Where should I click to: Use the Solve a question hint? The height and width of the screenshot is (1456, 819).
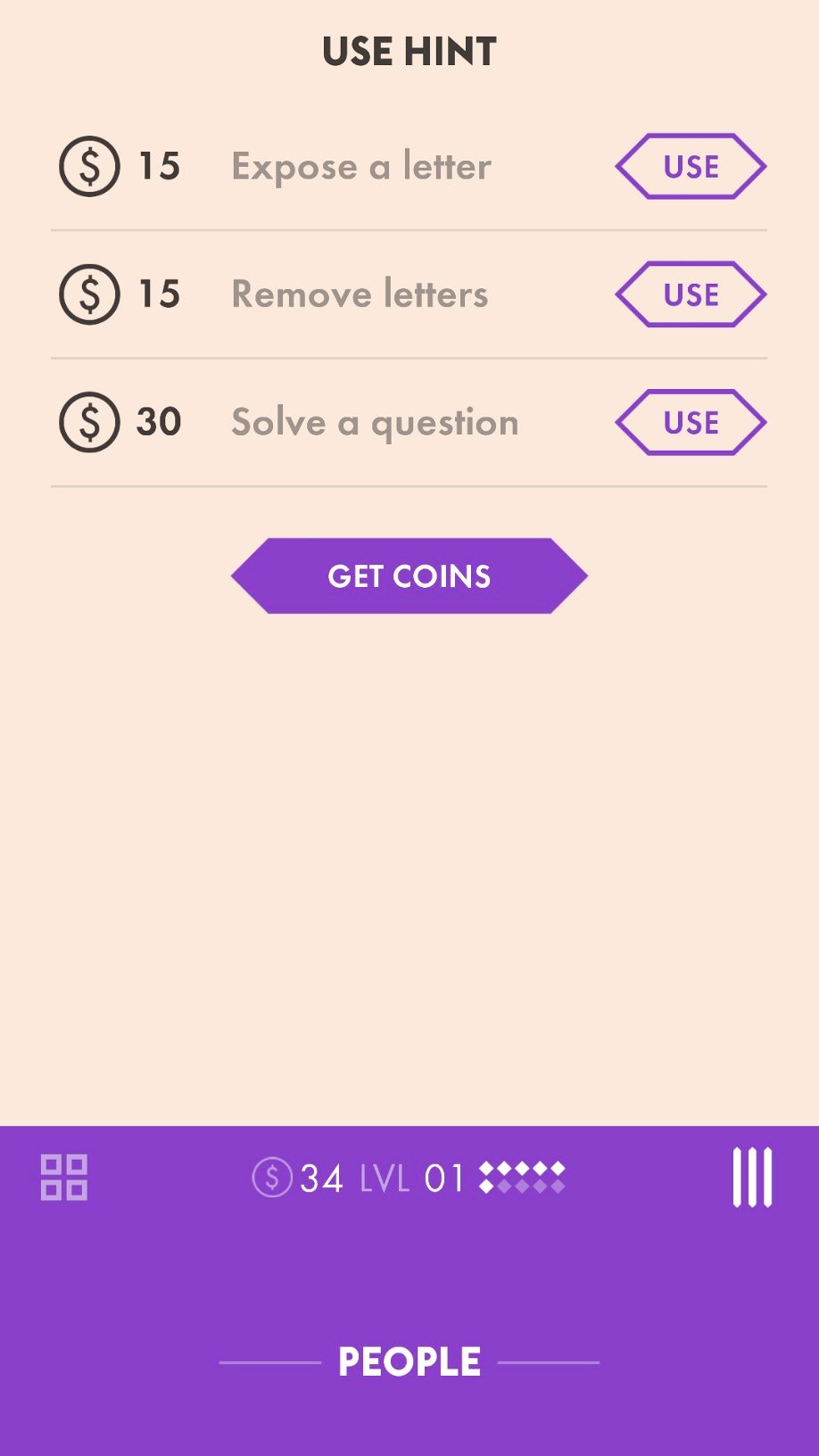691,422
